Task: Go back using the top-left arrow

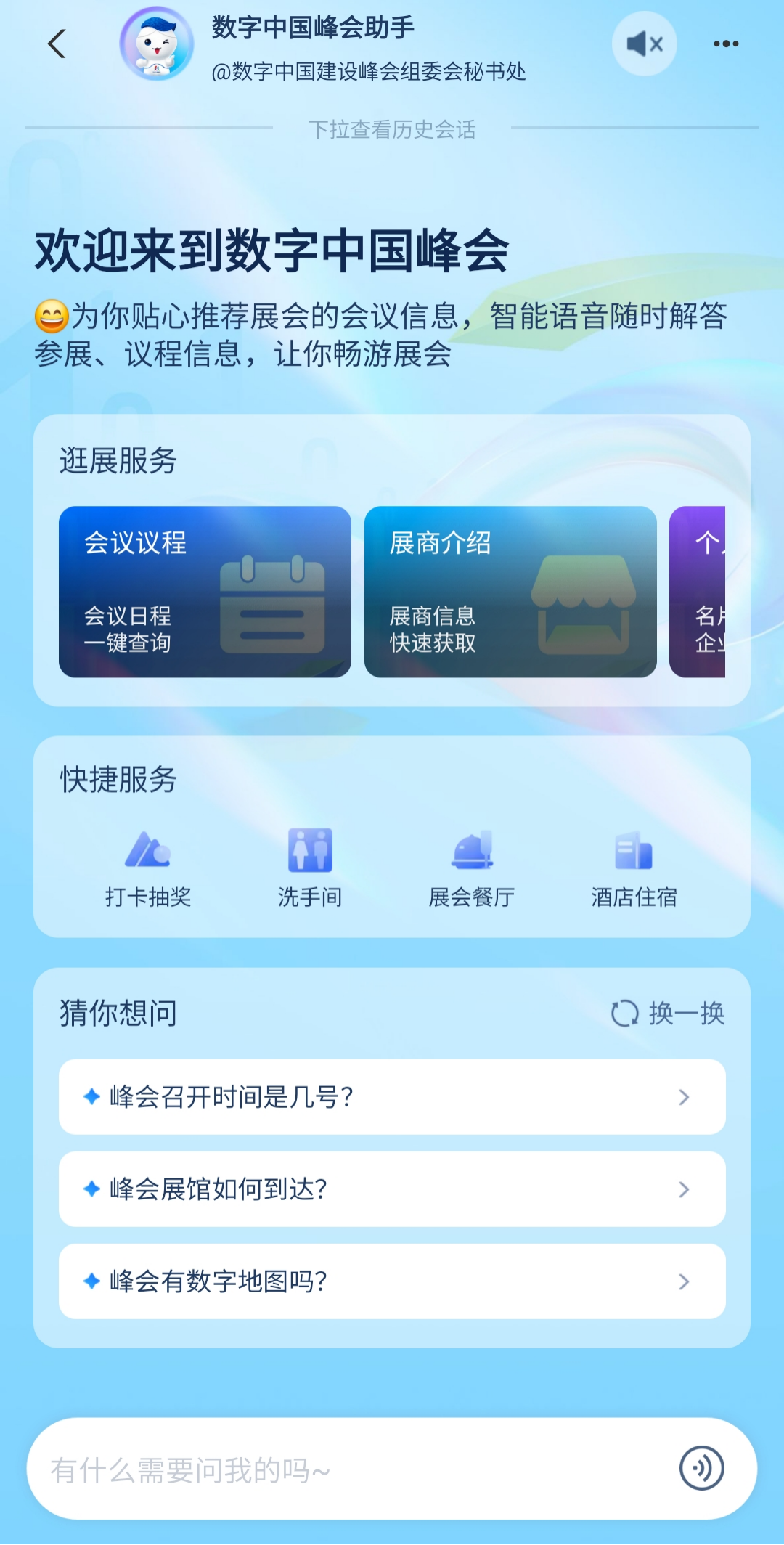Action: (x=57, y=44)
